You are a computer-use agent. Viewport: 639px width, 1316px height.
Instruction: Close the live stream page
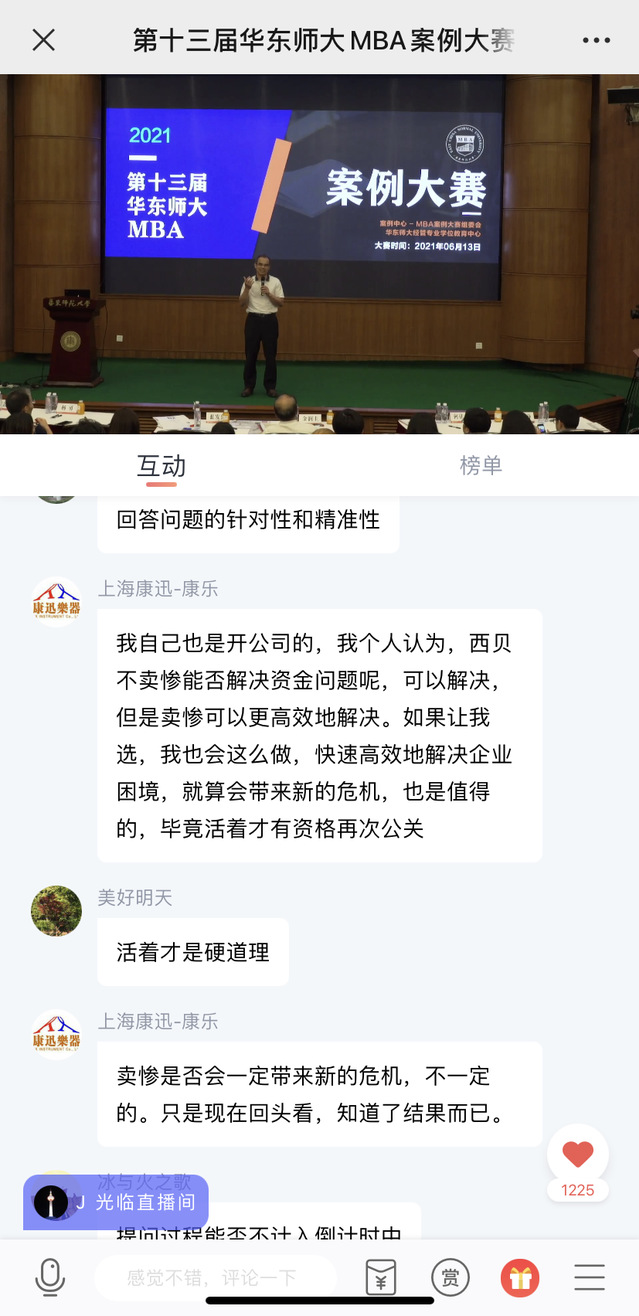pos(44,40)
